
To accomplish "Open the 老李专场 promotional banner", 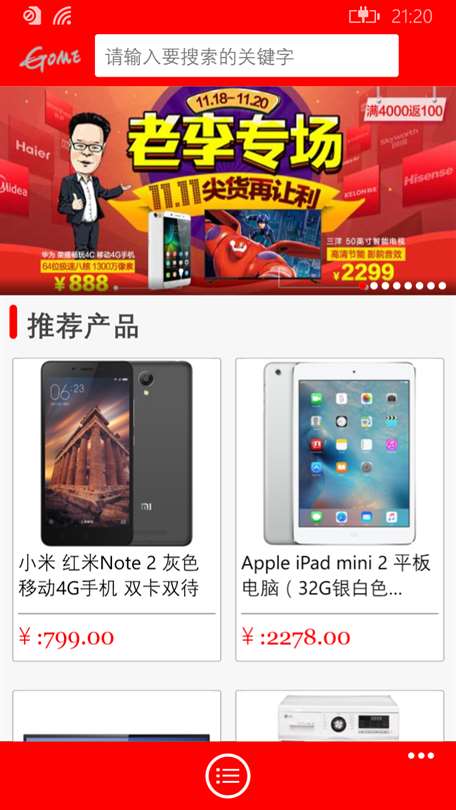I will click(x=228, y=190).
